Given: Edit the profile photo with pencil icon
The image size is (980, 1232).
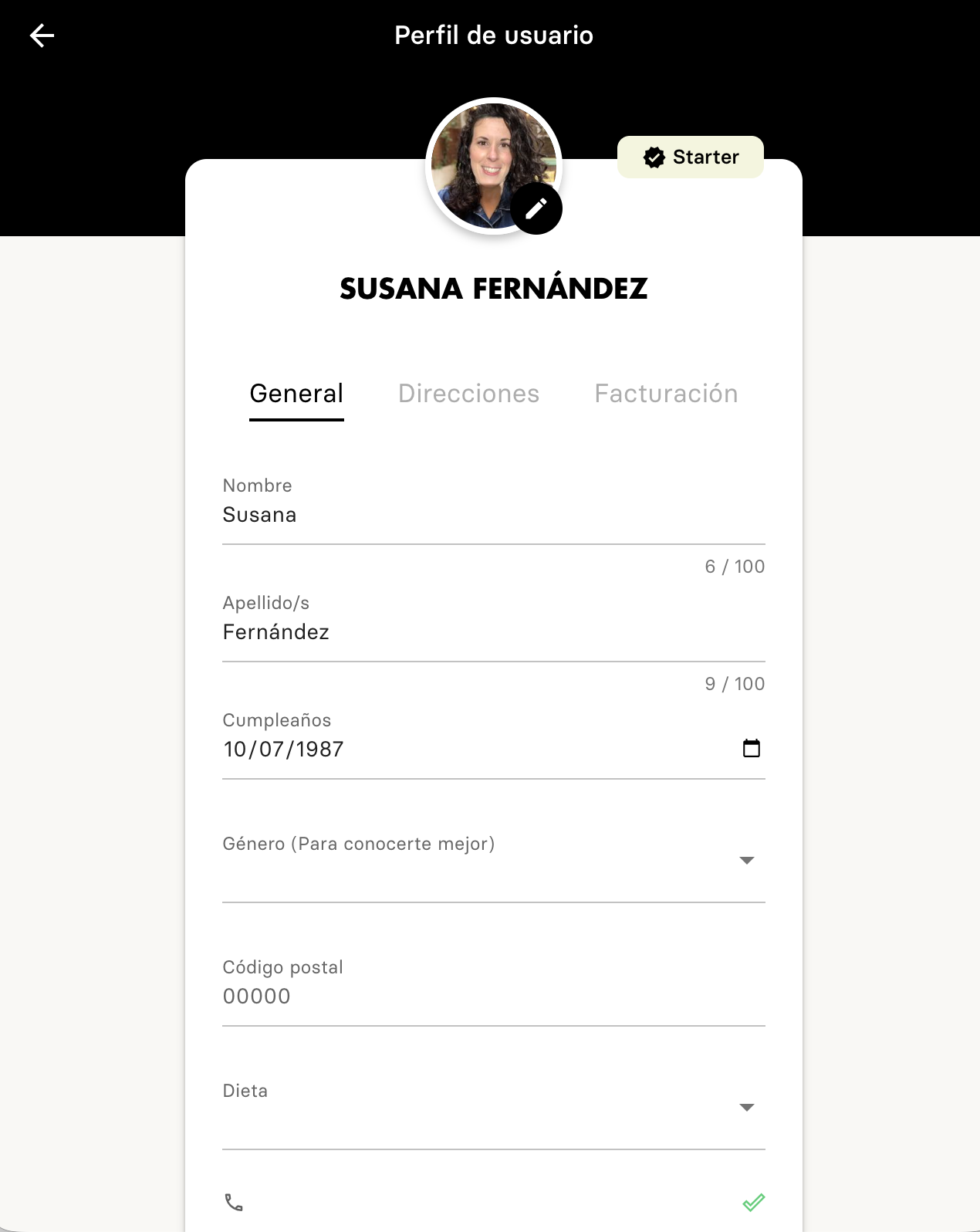Looking at the screenshot, I should 537,208.
